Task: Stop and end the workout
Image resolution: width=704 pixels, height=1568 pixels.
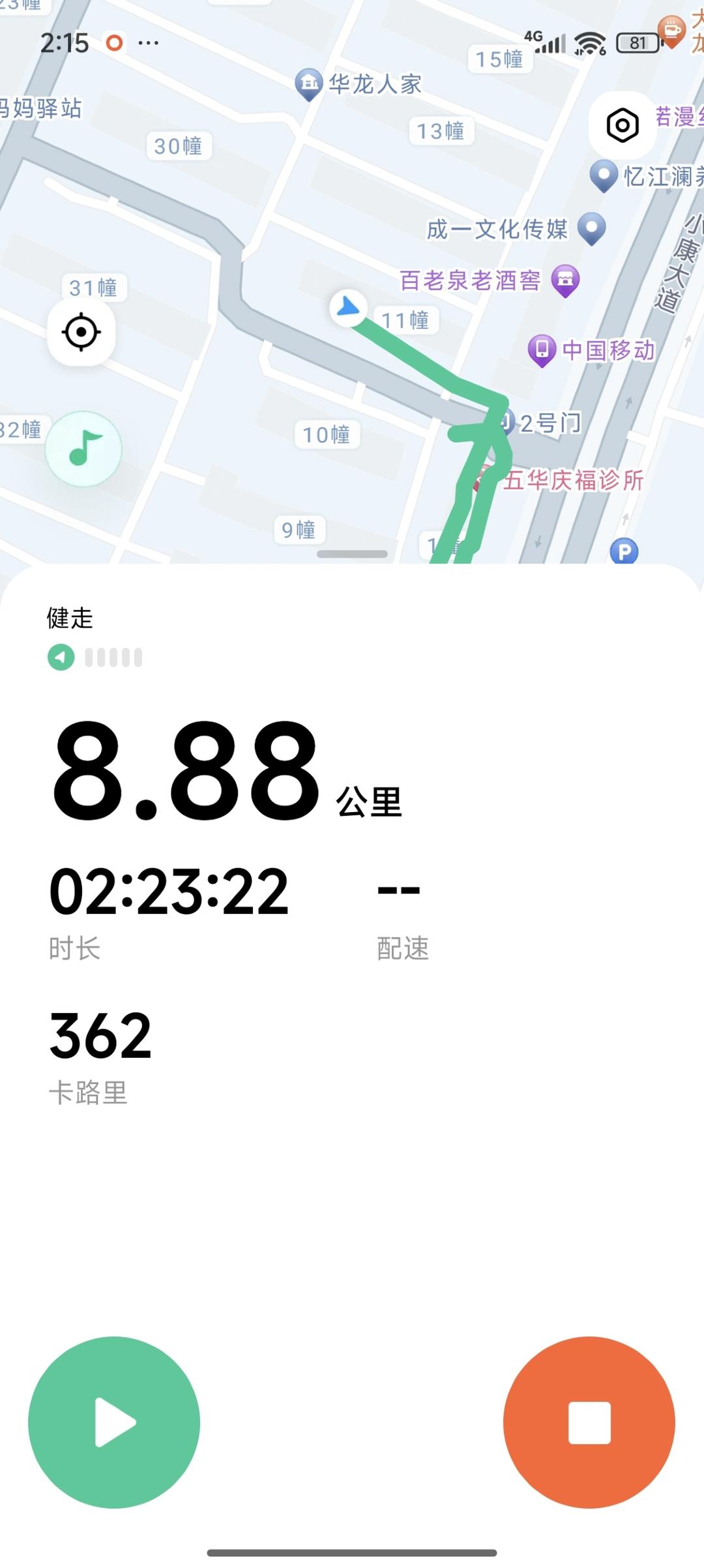Action: click(x=589, y=1422)
